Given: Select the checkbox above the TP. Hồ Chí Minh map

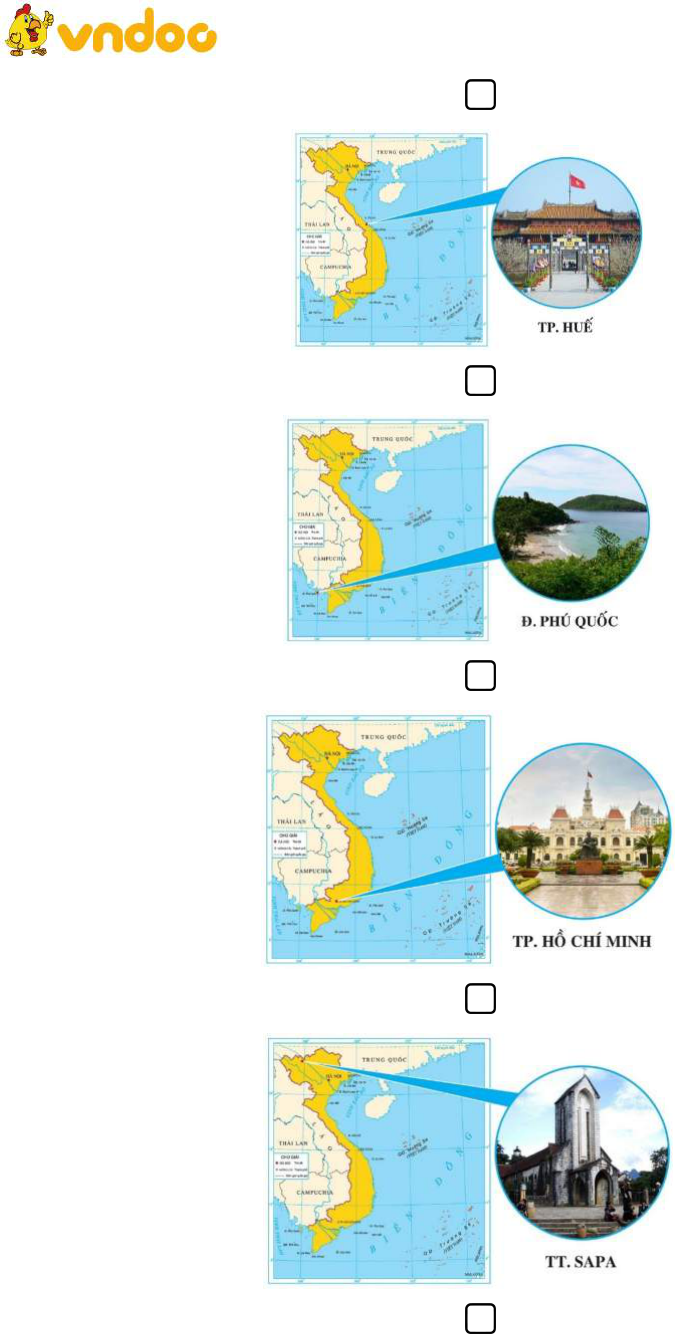Looking at the screenshot, I should tap(480, 677).
